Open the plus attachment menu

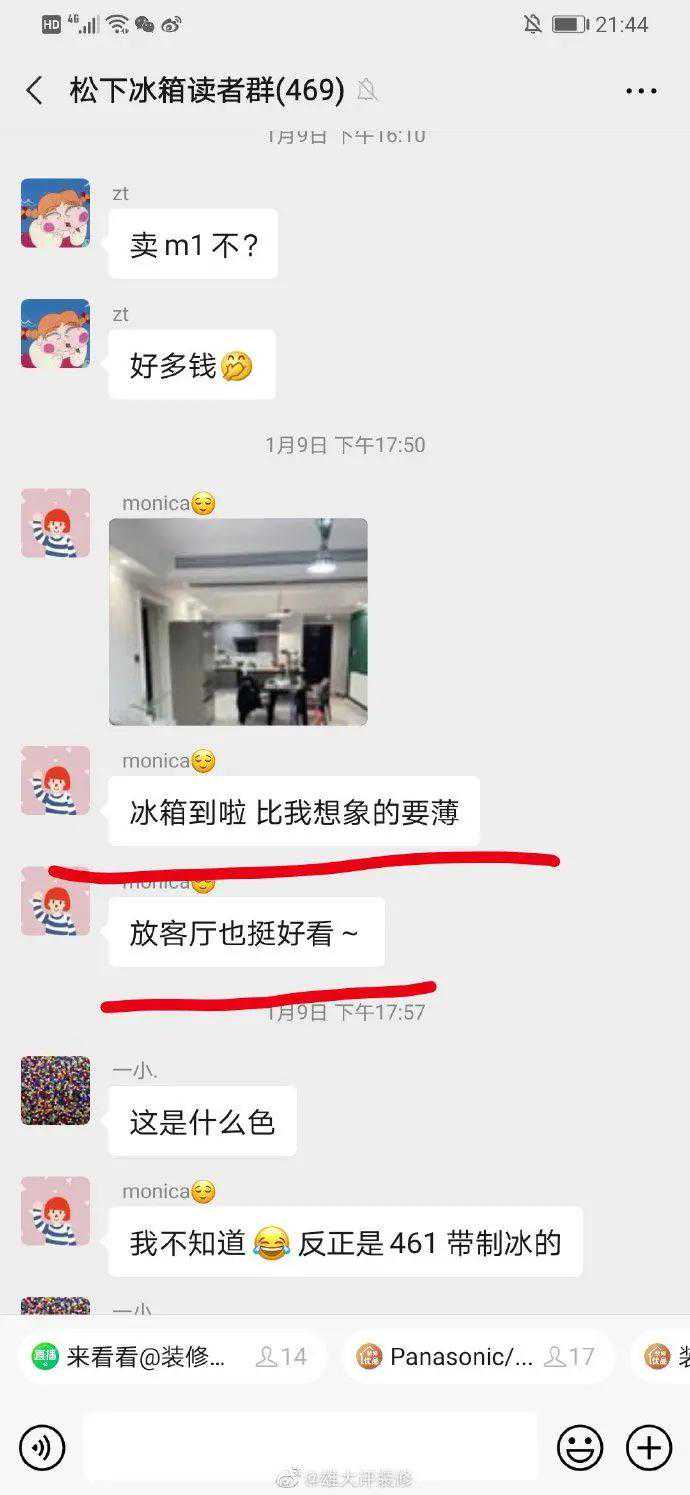coord(648,1447)
